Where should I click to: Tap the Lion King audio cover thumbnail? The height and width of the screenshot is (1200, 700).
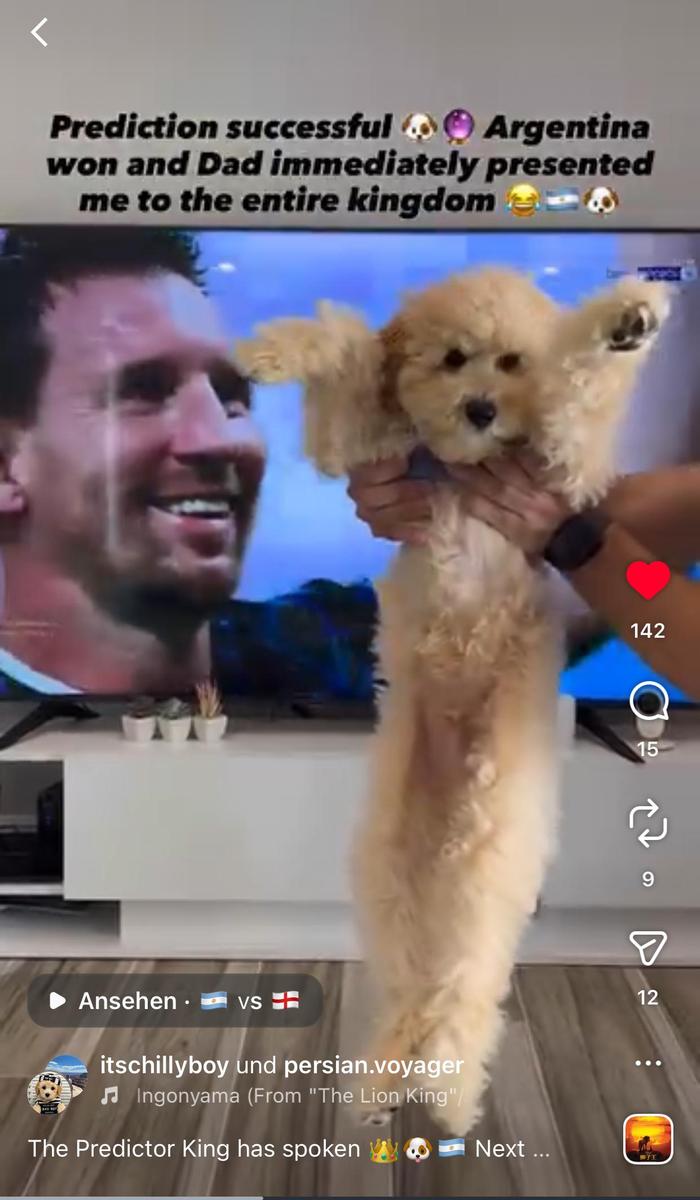(x=648, y=1140)
